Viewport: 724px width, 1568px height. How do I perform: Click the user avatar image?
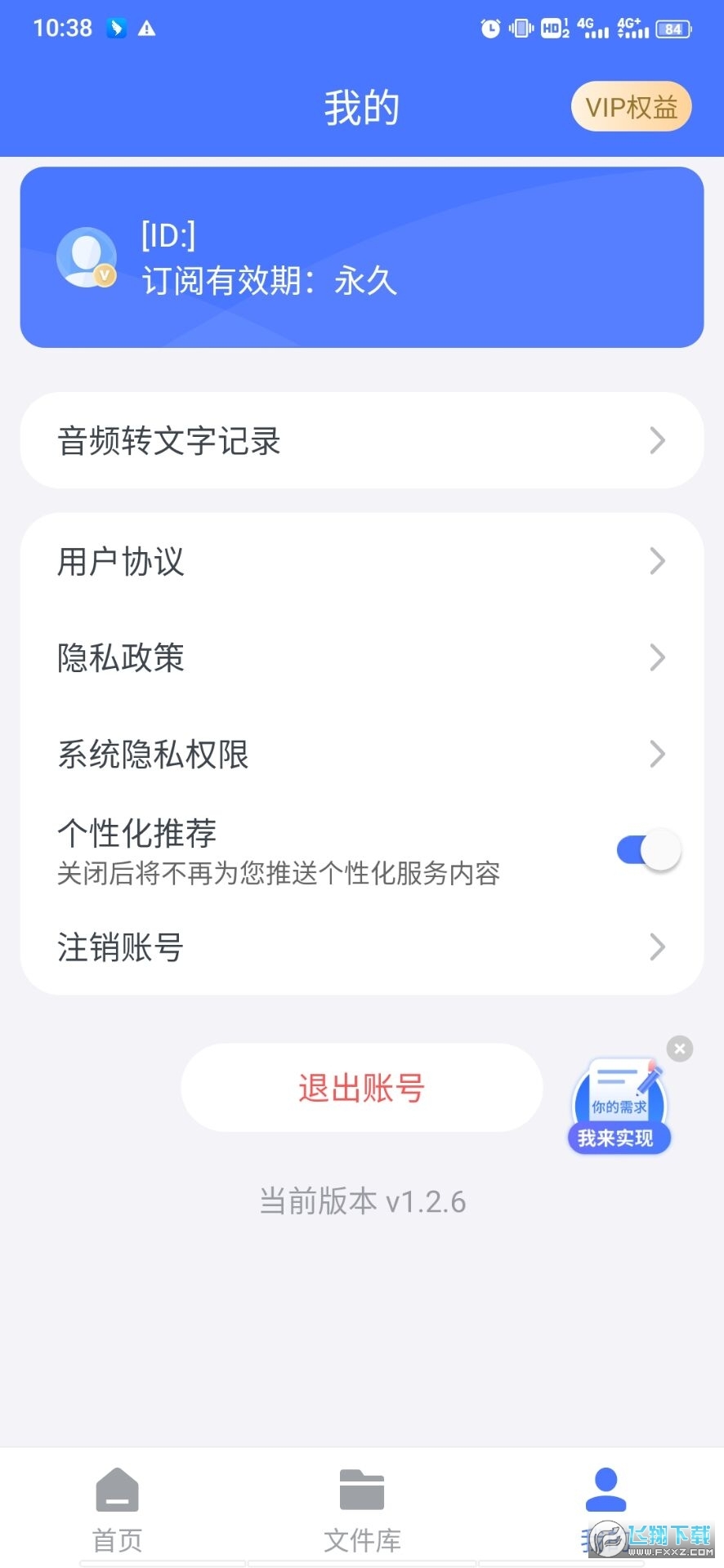[x=86, y=256]
